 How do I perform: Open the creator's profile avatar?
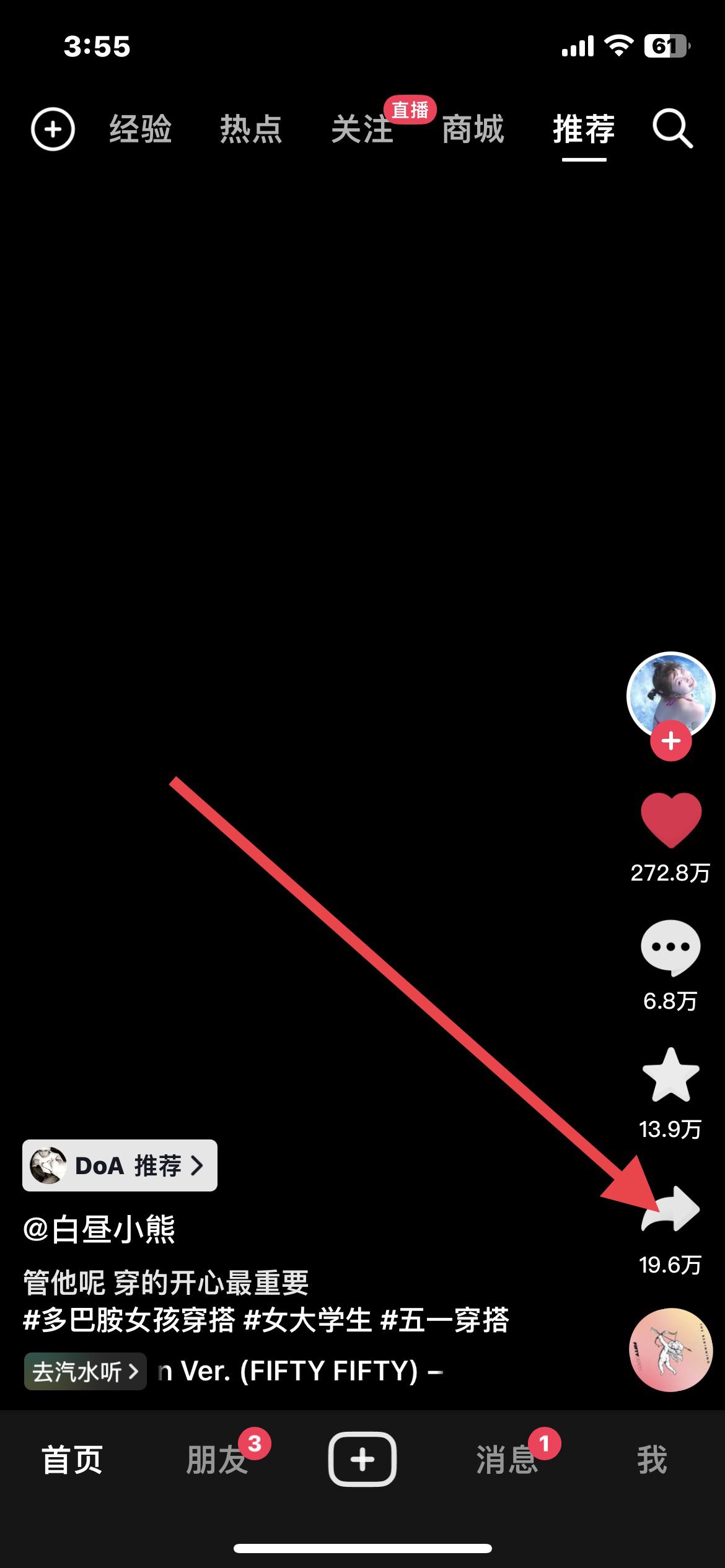tap(670, 694)
